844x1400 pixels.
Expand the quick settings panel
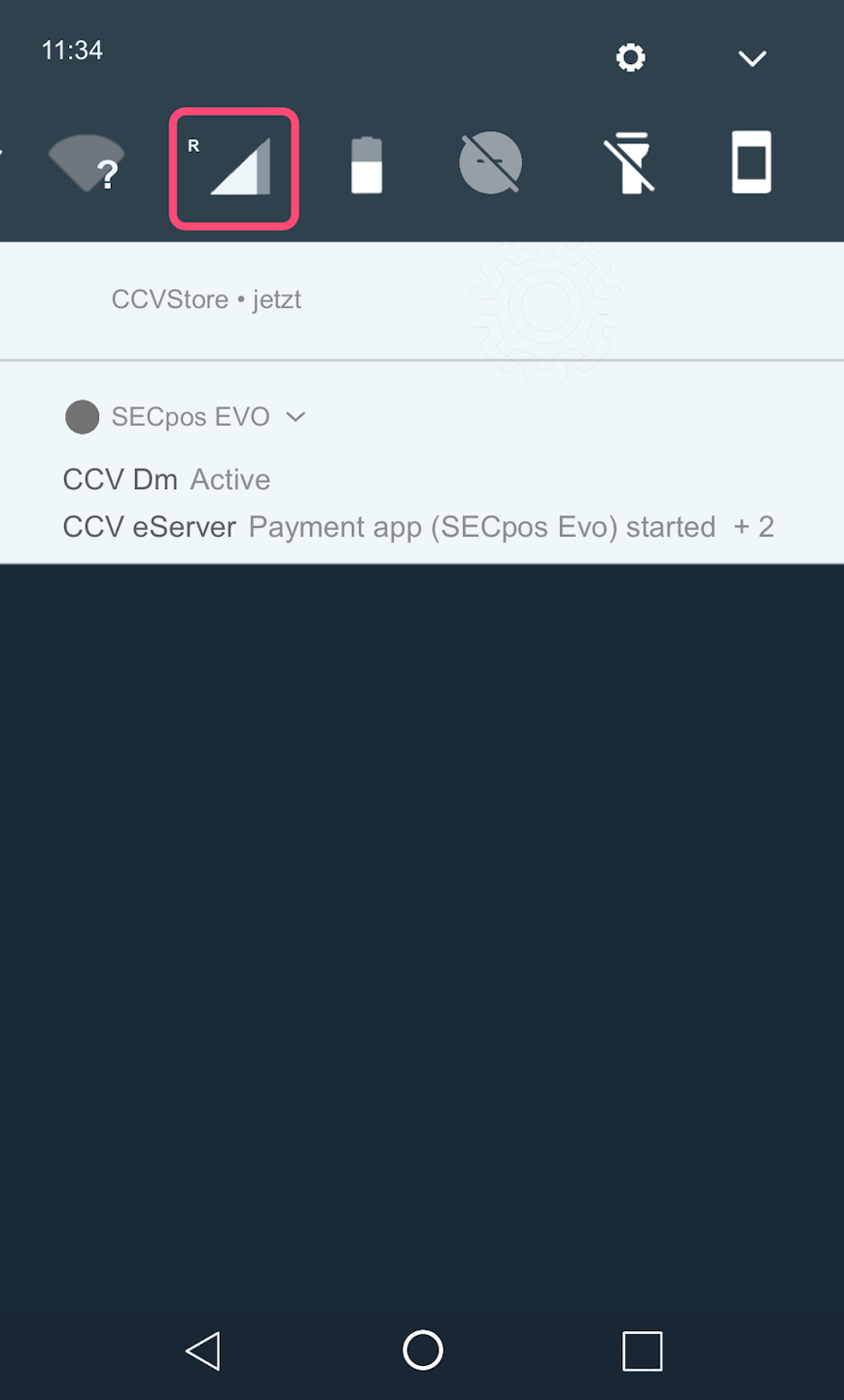point(752,58)
